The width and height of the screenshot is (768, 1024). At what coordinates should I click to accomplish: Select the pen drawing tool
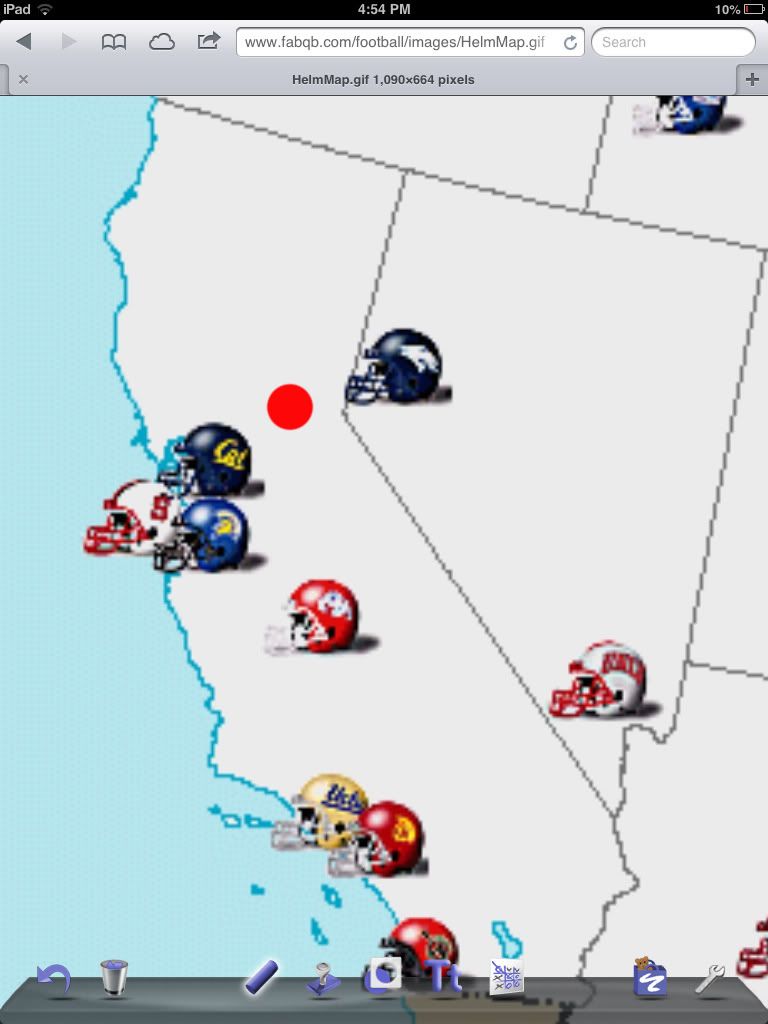261,977
